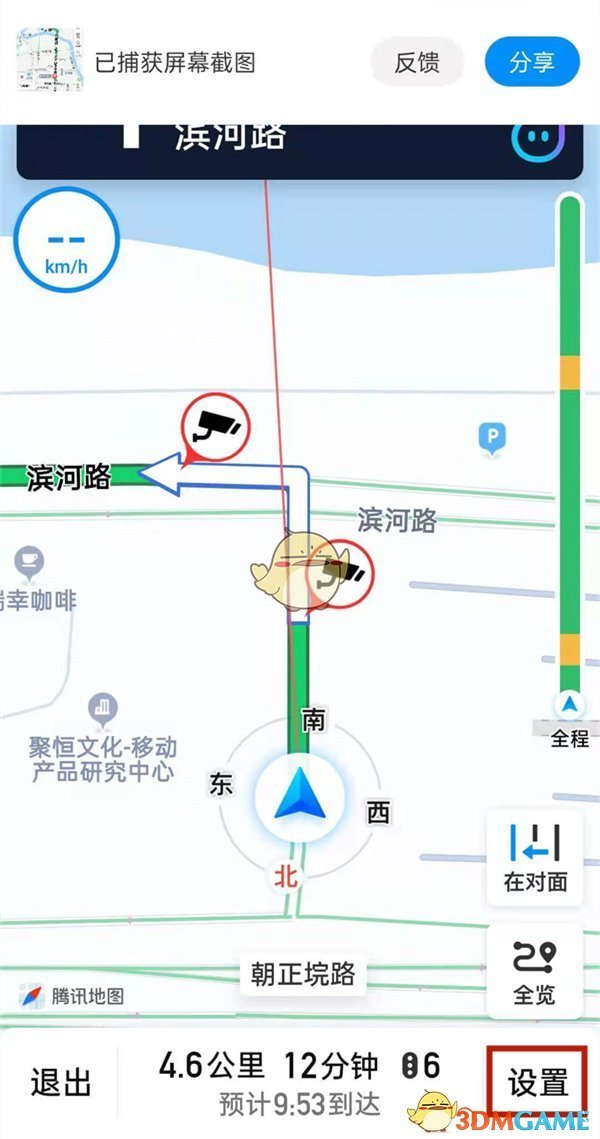Open 全览 route overview
Screen dimensions: 600x1139
click(535, 970)
